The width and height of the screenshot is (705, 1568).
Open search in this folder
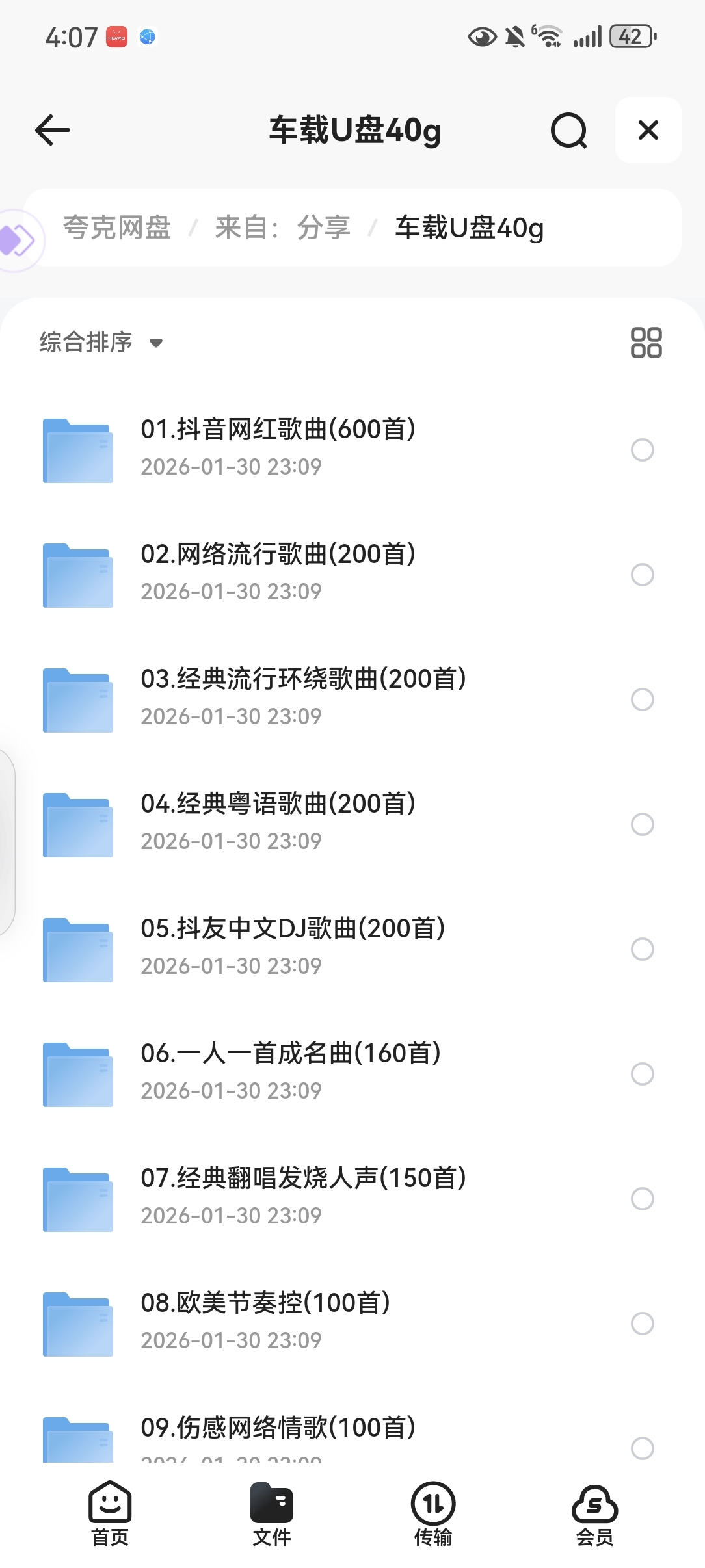(x=568, y=130)
